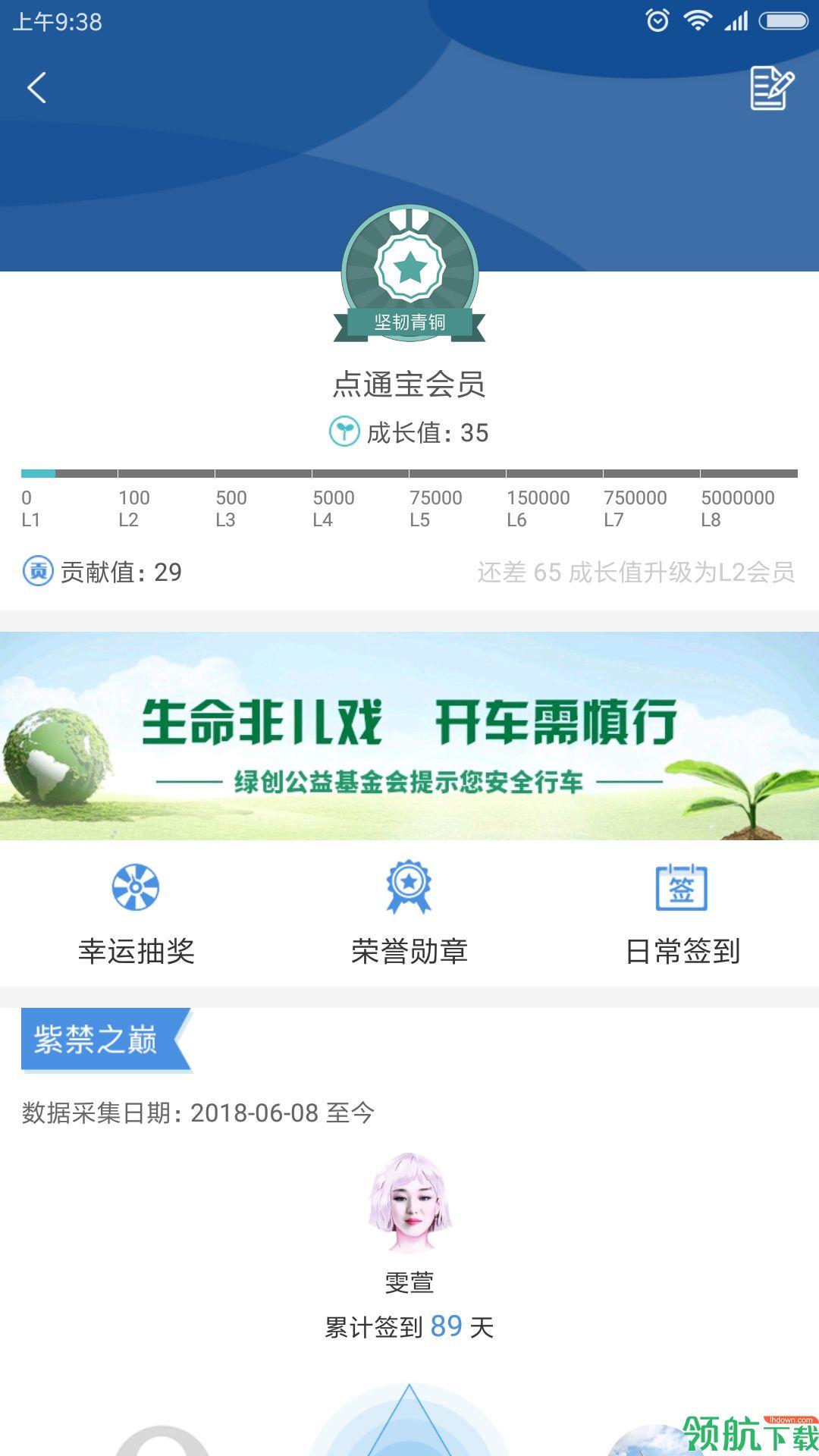
Task: Tap the 点通宝会员 member title
Action: tap(409, 384)
